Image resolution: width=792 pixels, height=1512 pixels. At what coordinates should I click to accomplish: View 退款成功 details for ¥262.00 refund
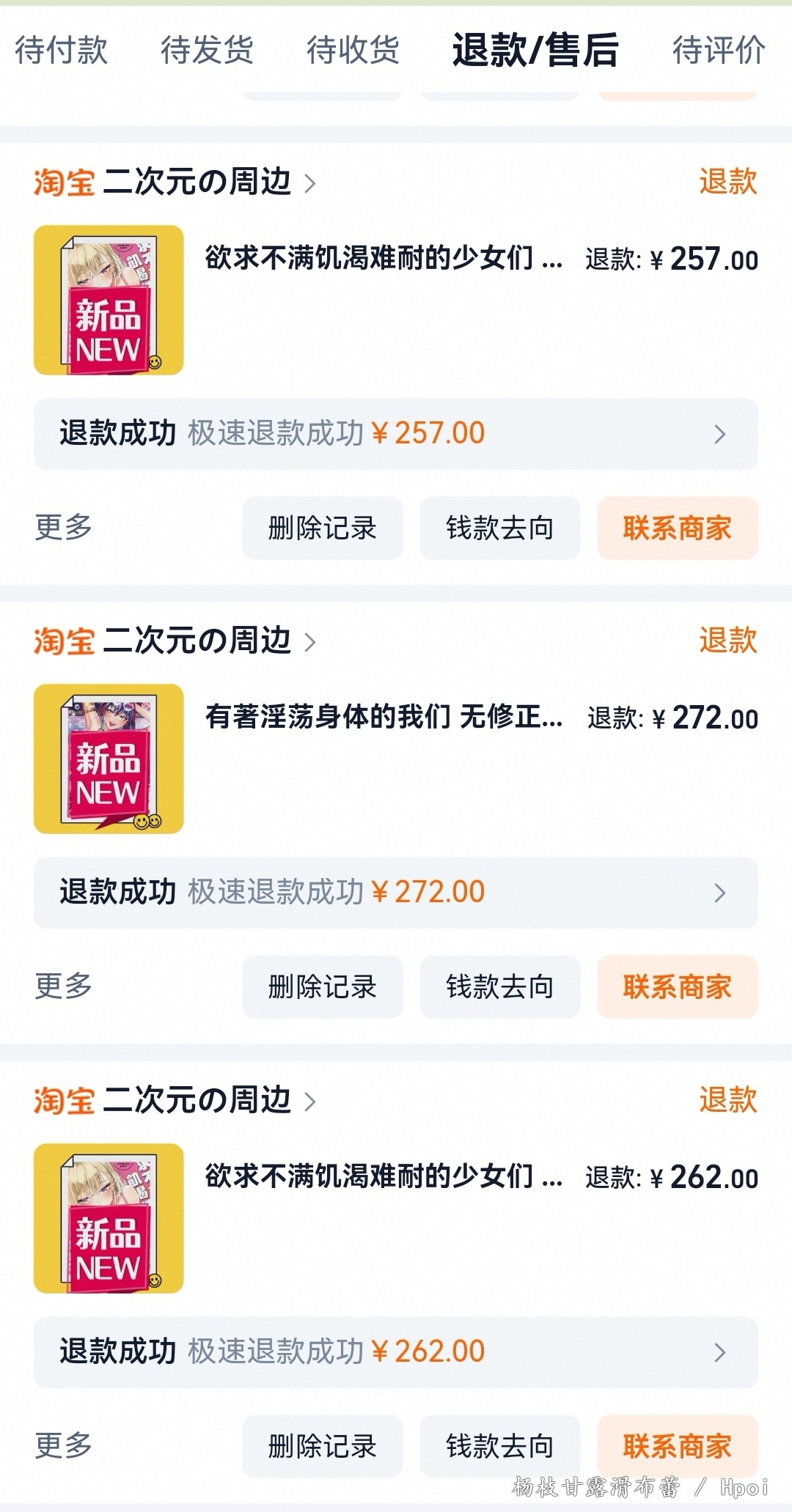coord(396,1352)
